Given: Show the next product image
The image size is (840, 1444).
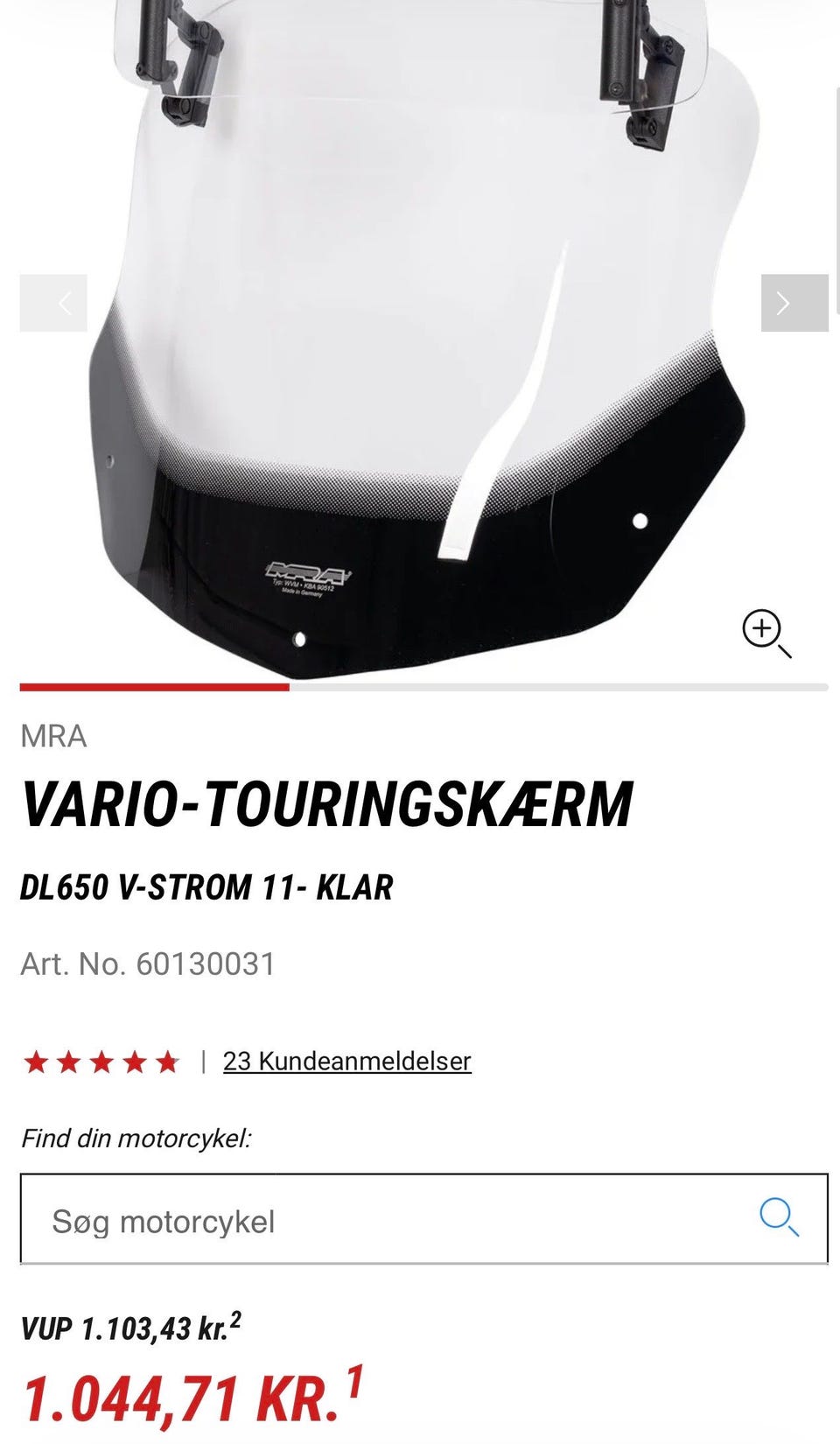Looking at the screenshot, I should tap(794, 303).
